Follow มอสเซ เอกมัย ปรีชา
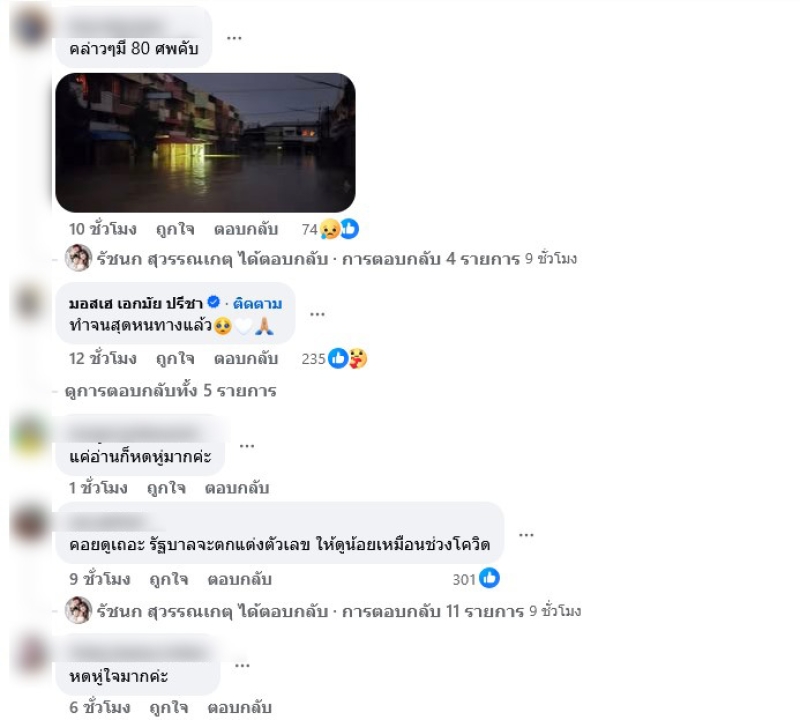Viewport: 800px width, 720px height. coord(258,303)
